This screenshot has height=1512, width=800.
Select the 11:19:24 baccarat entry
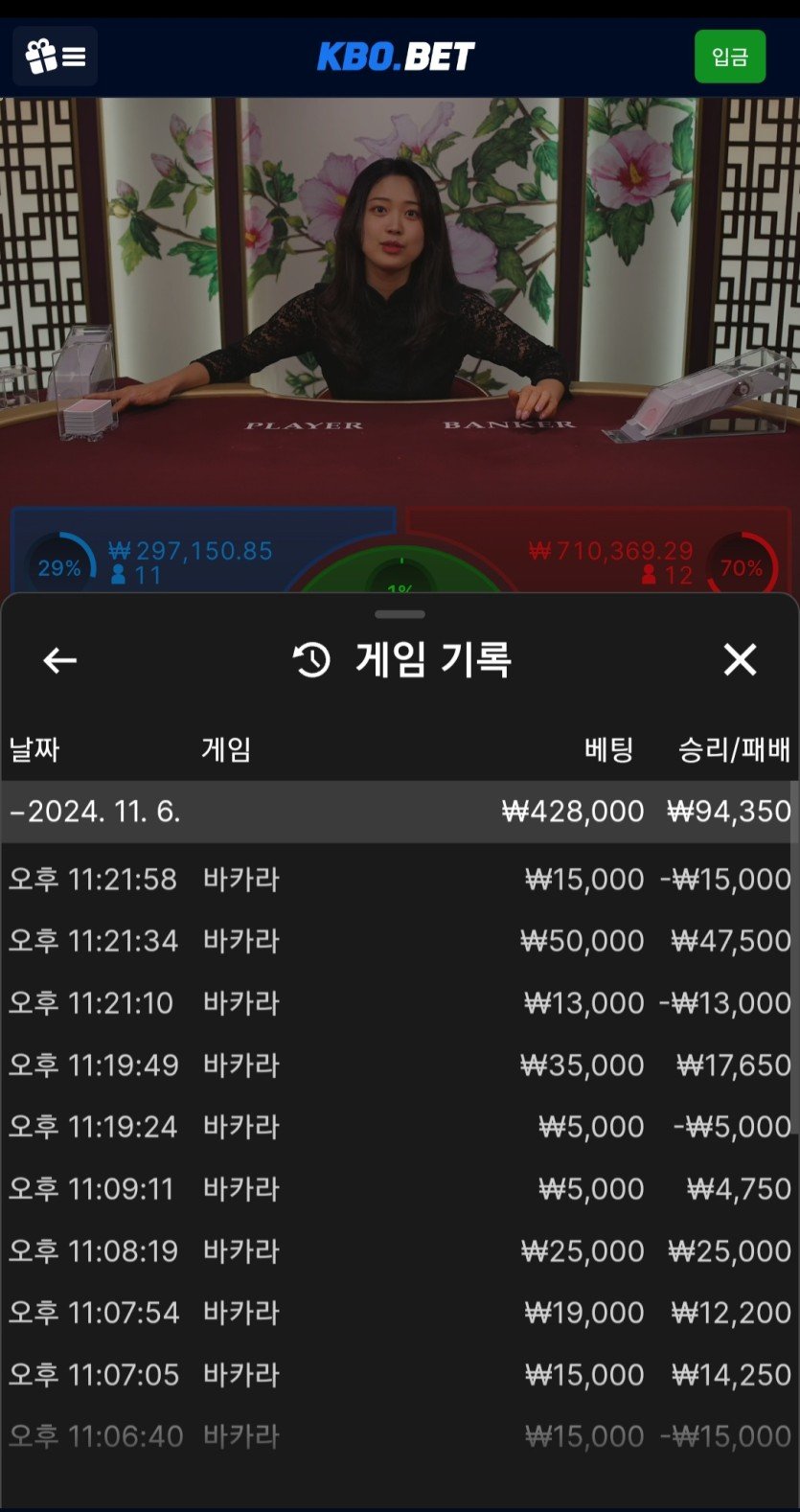(400, 1127)
